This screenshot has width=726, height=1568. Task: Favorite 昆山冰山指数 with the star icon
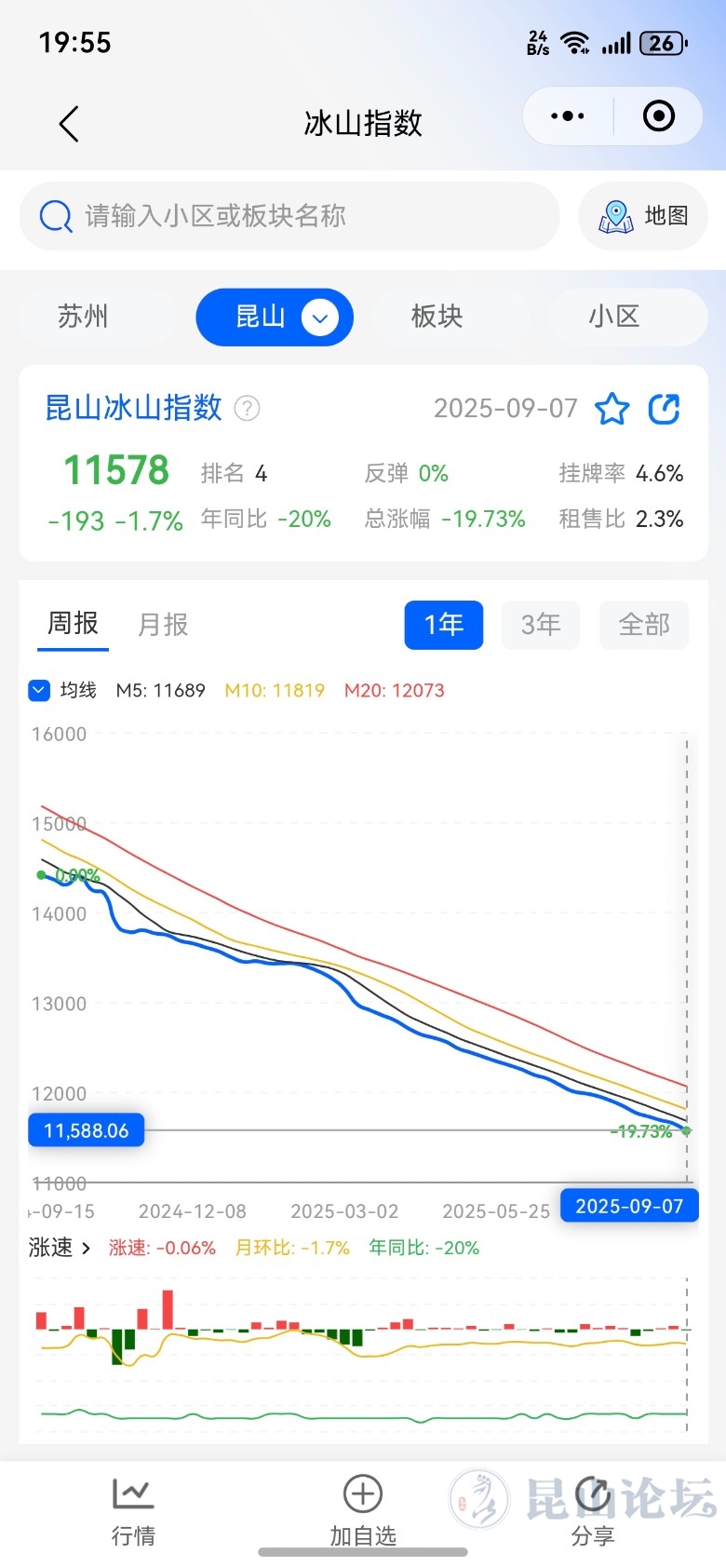coord(612,409)
